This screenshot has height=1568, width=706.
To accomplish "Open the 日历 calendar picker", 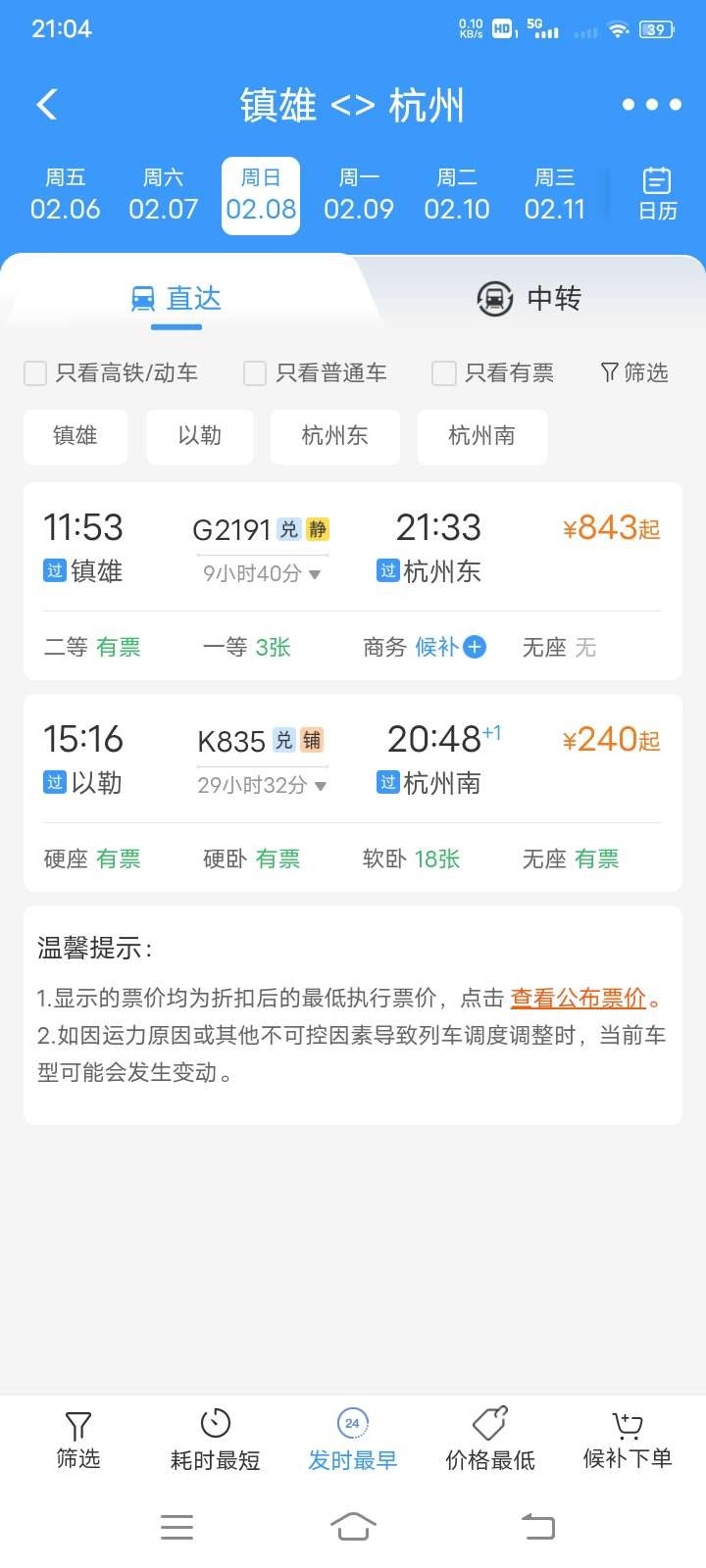I will click(x=657, y=194).
